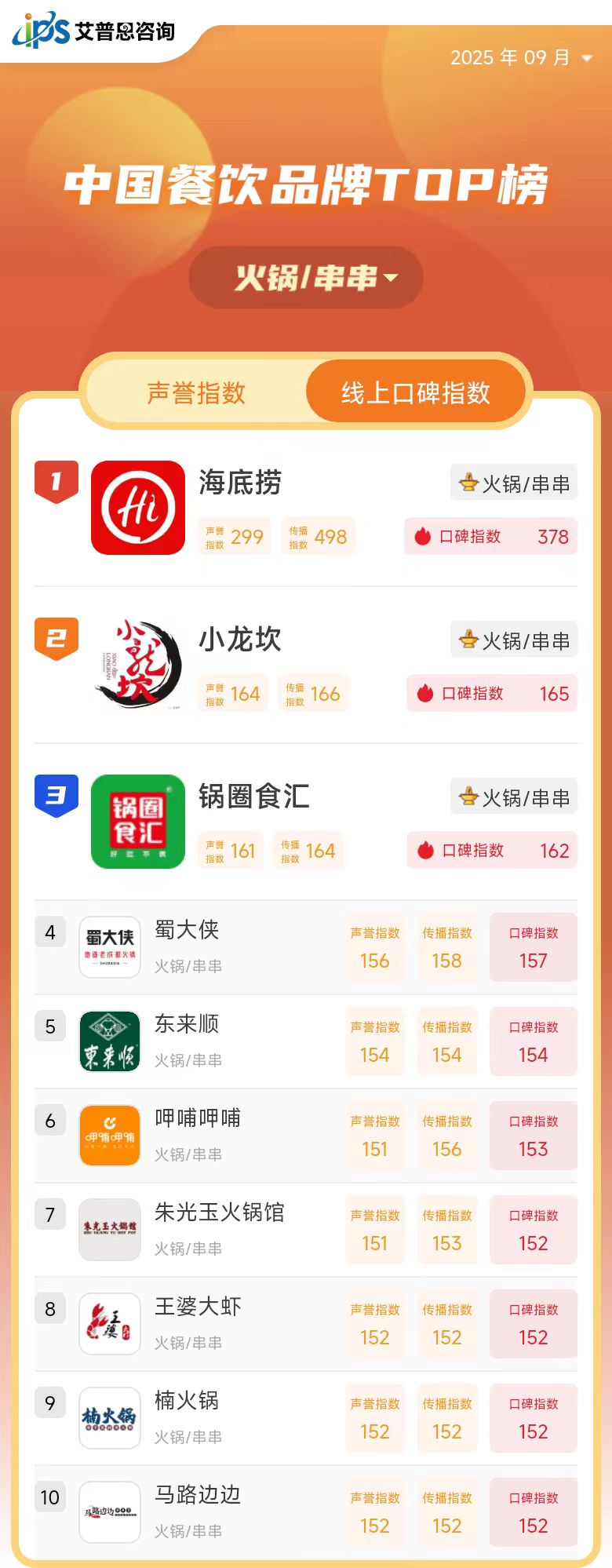
Task: View the 东来顺 brand row
Action: click(x=187, y=1025)
